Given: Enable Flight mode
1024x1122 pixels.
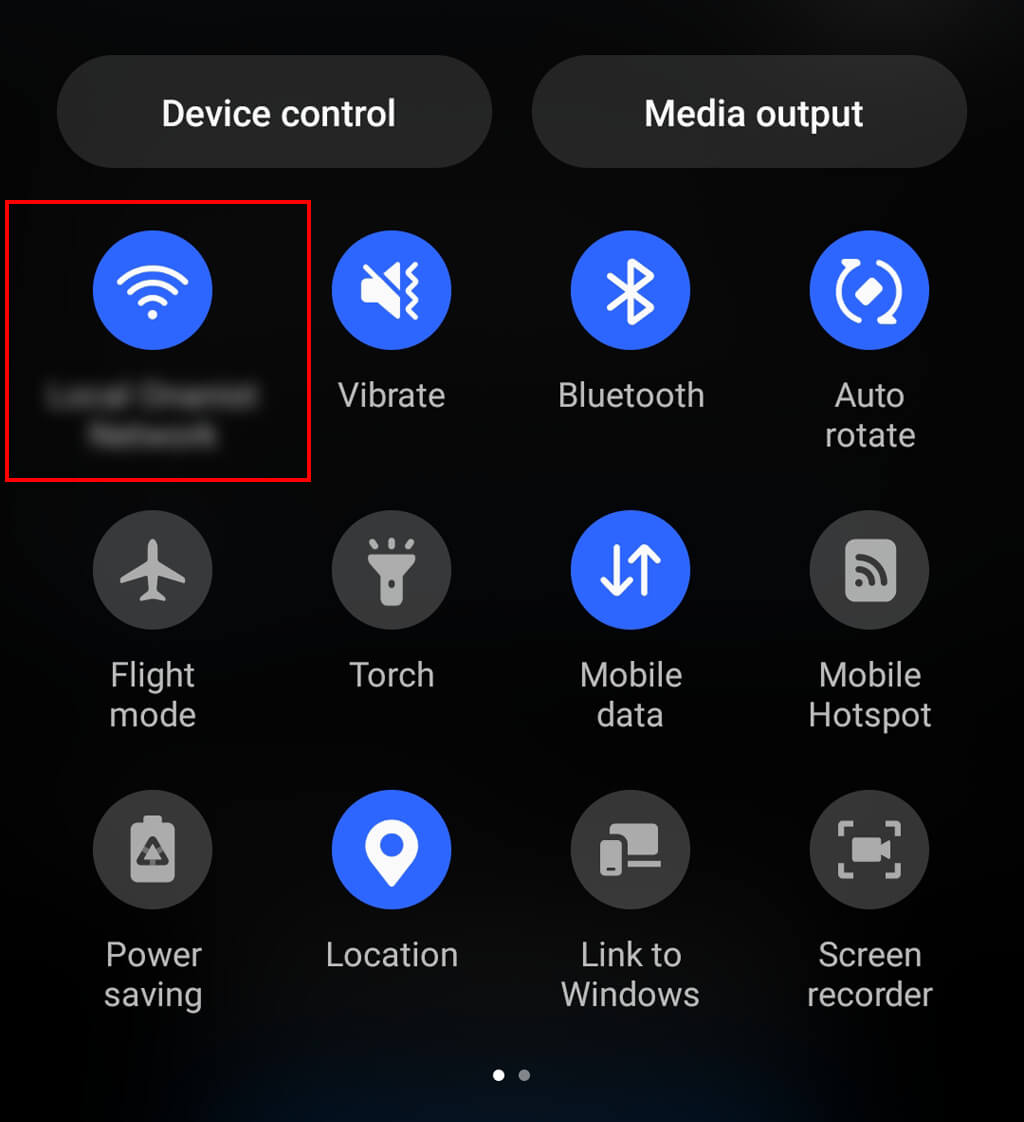Looking at the screenshot, I should click(152, 570).
